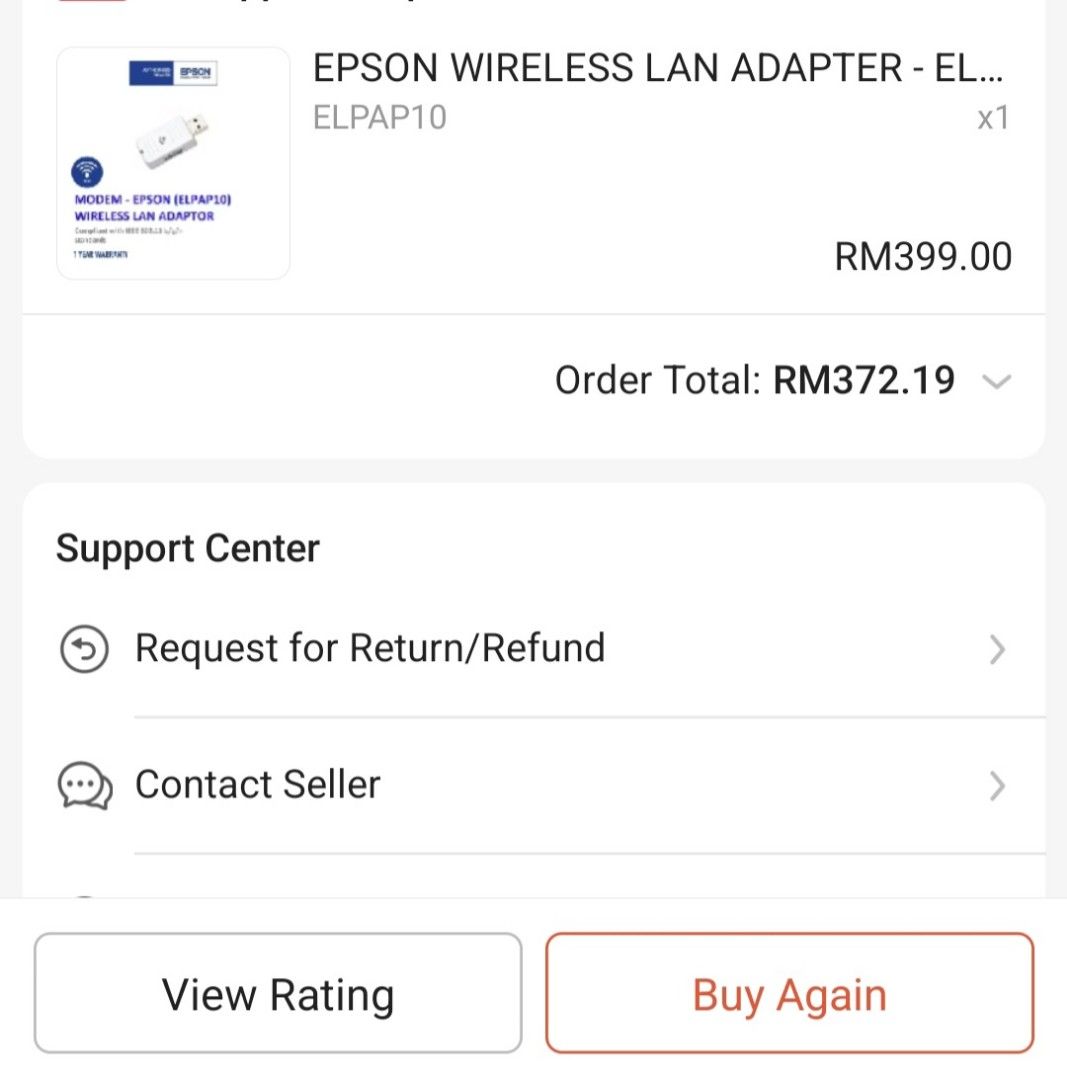The height and width of the screenshot is (1080, 1067).
Task: Expand the Order Total price breakdown
Action: coord(996,380)
